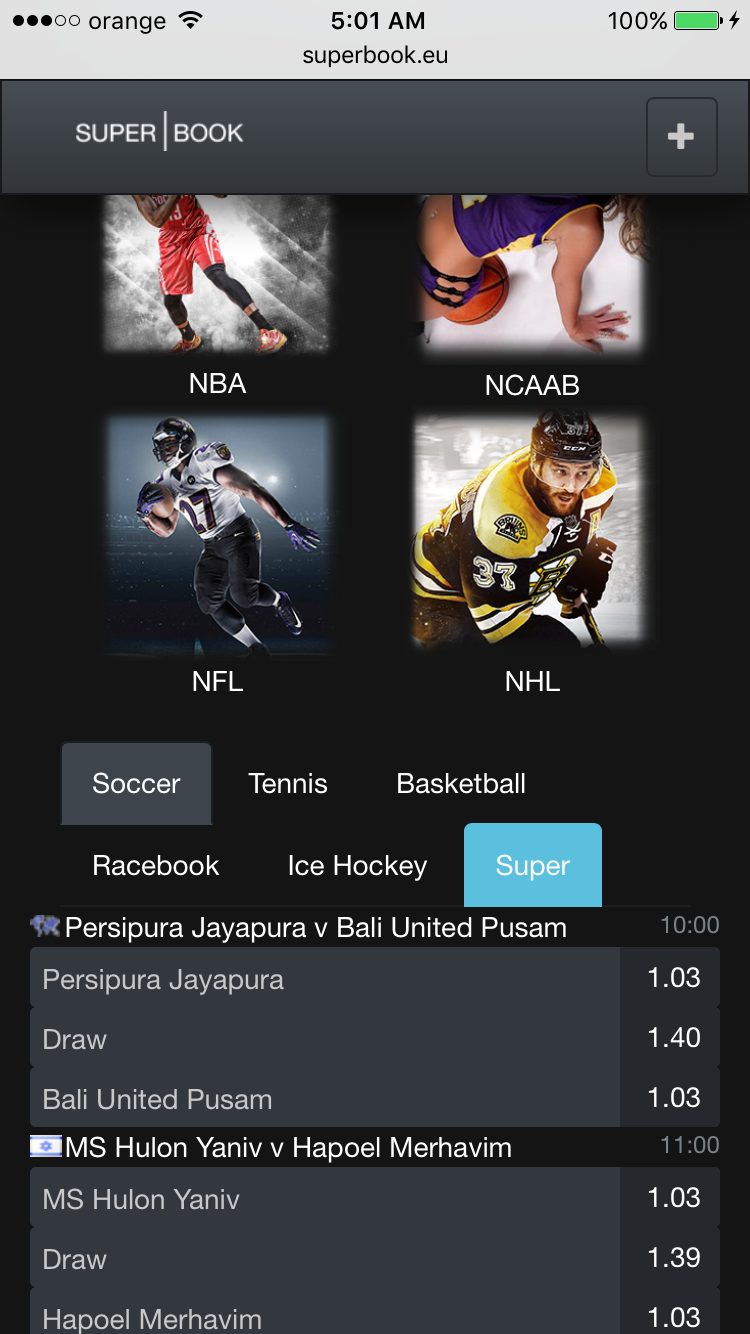The image size is (750, 1334).
Task: Bet on Persipura Jayapura at 1.03
Action: click(x=673, y=978)
